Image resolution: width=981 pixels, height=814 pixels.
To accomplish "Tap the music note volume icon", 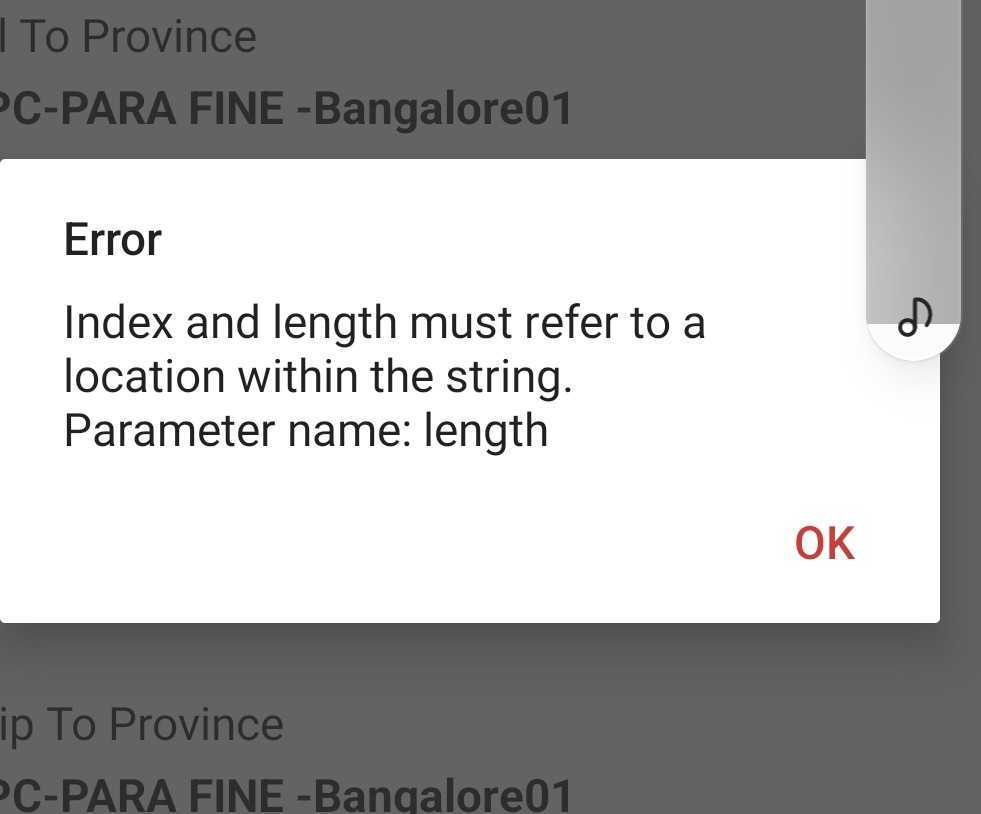I will coord(914,318).
